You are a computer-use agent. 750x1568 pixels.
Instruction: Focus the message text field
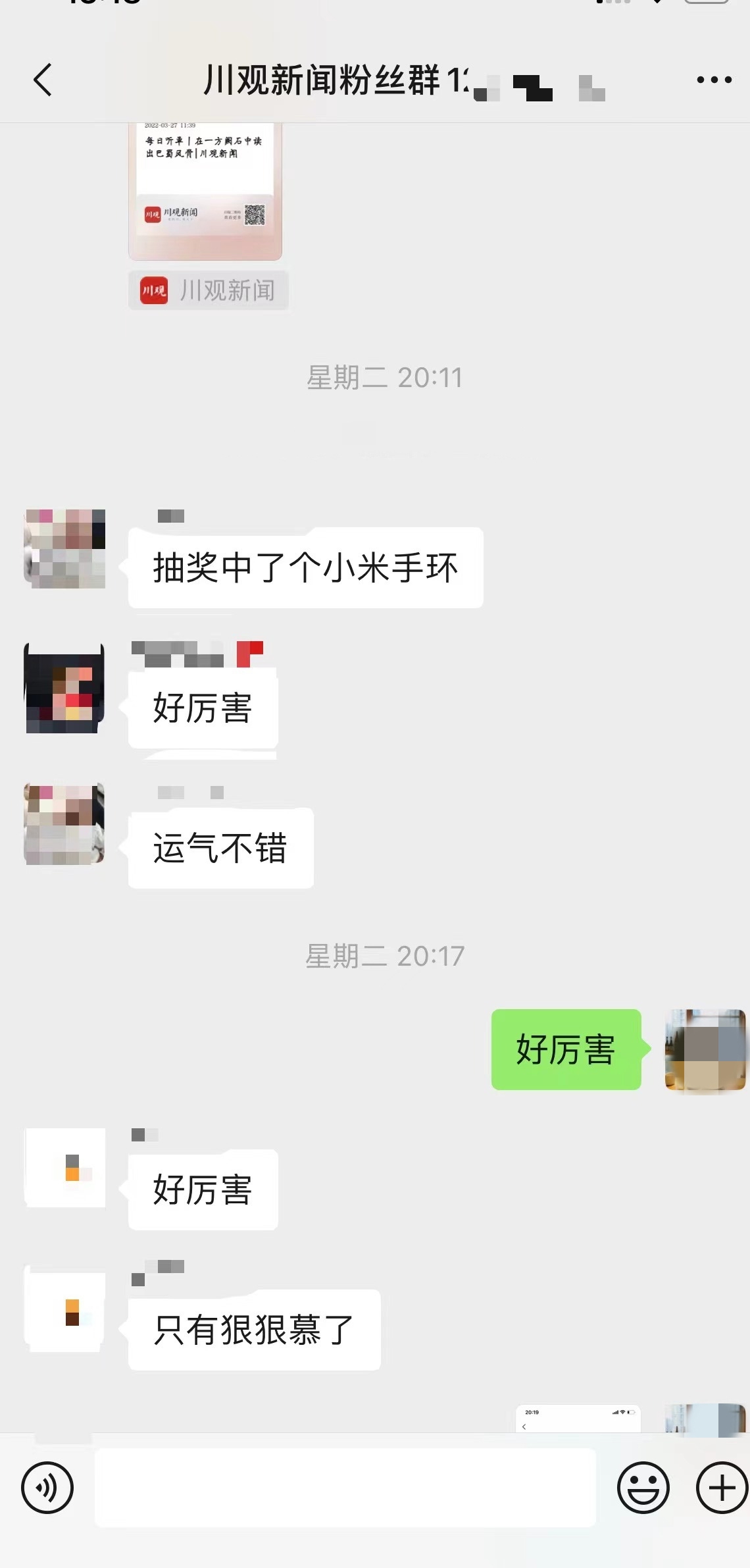(x=345, y=1487)
